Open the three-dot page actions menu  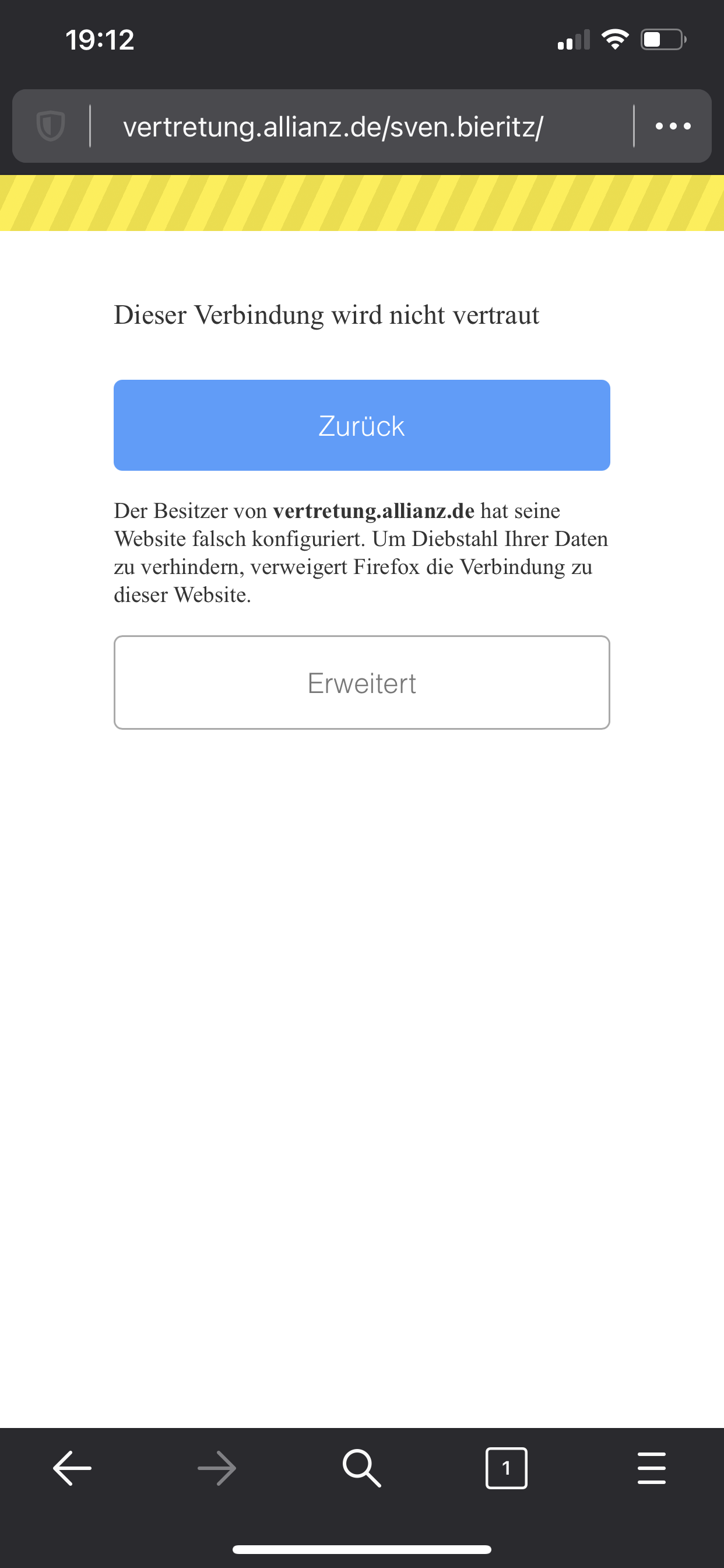tap(673, 126)
